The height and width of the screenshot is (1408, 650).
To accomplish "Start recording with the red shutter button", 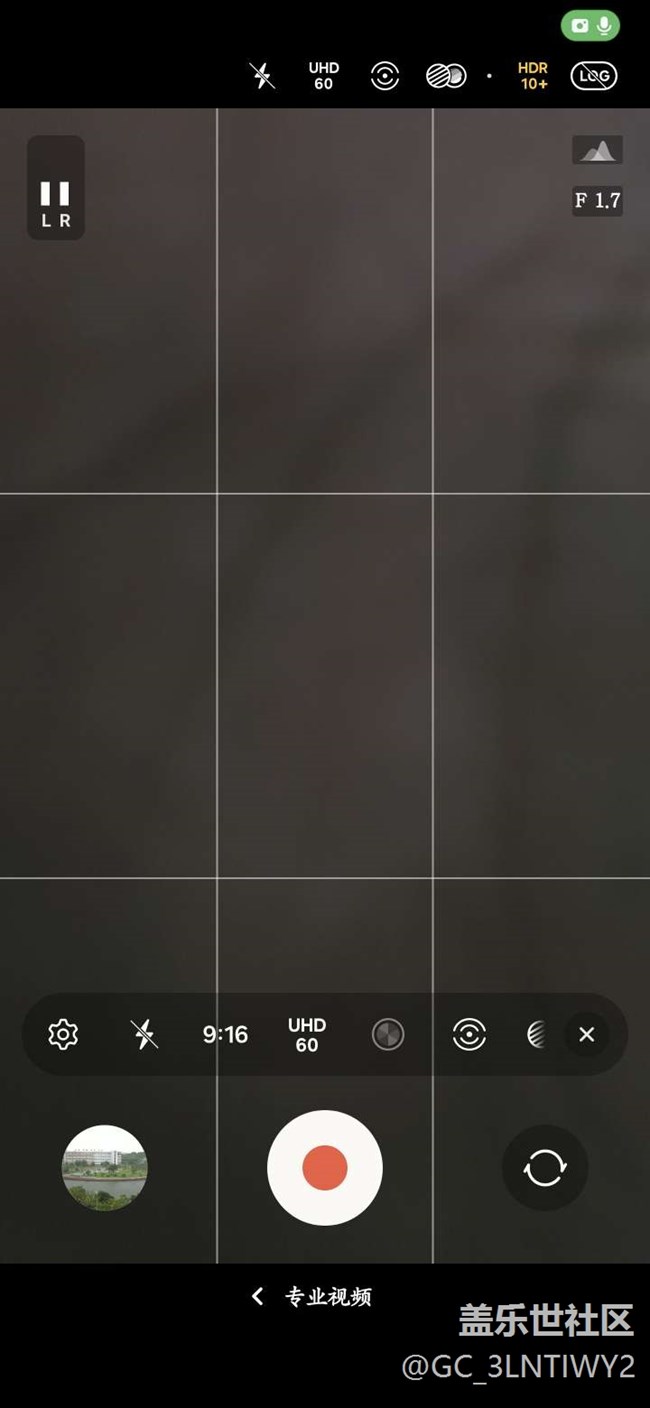I will pos(324,1167).
